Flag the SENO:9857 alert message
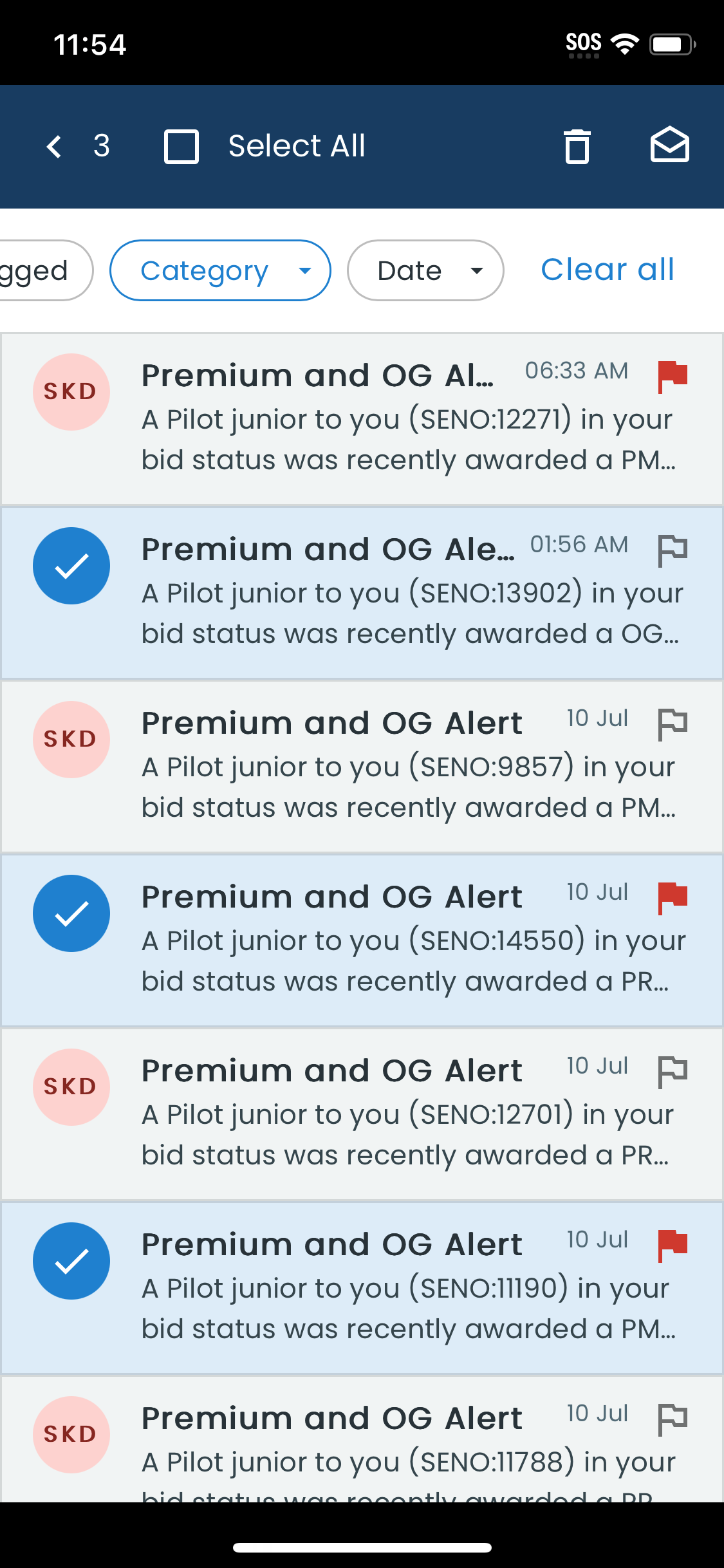This screenshot has height=1568, width=724. [x=673, y=725]
